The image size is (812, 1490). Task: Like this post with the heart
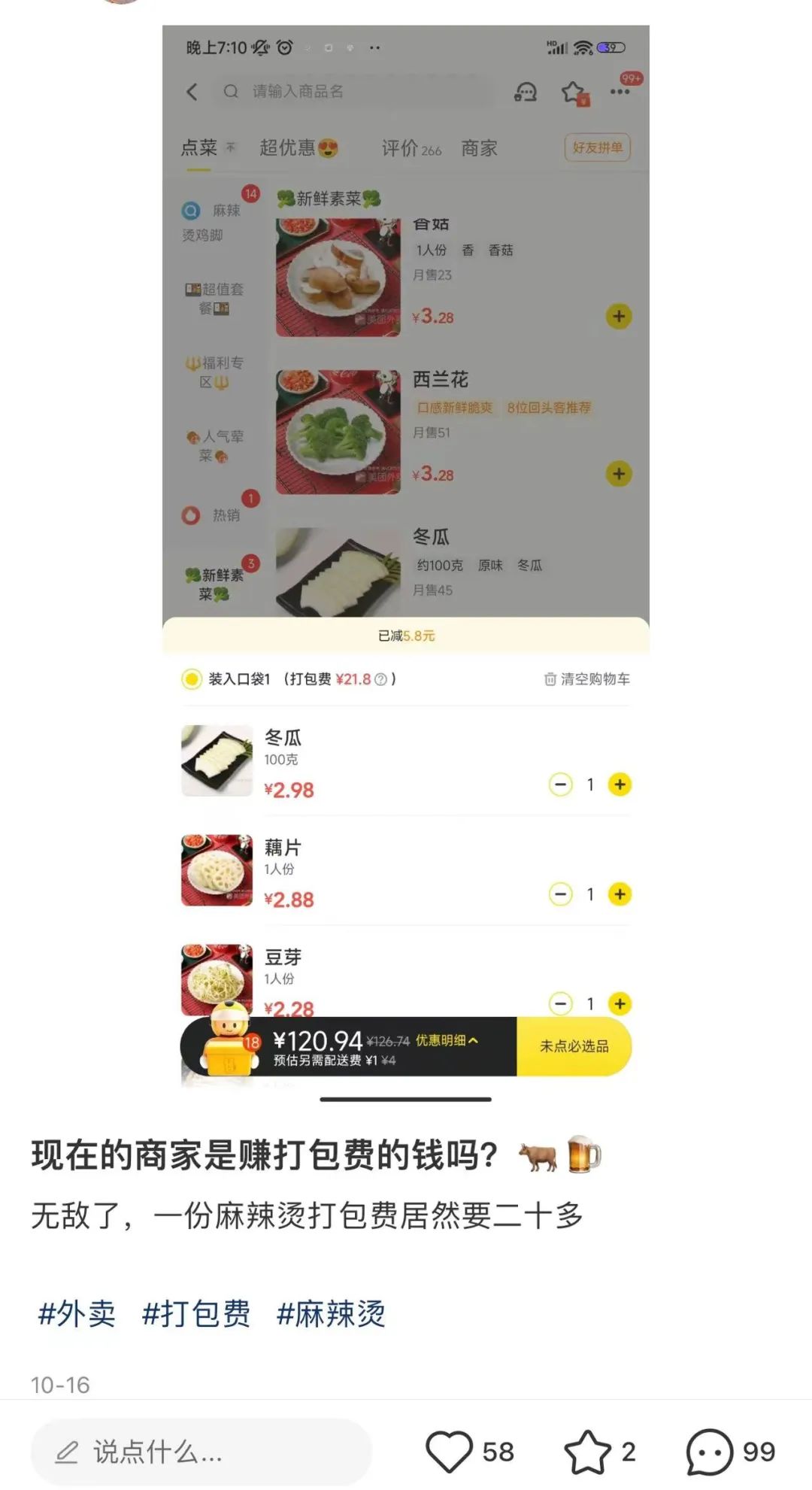tap(450, 1452)
